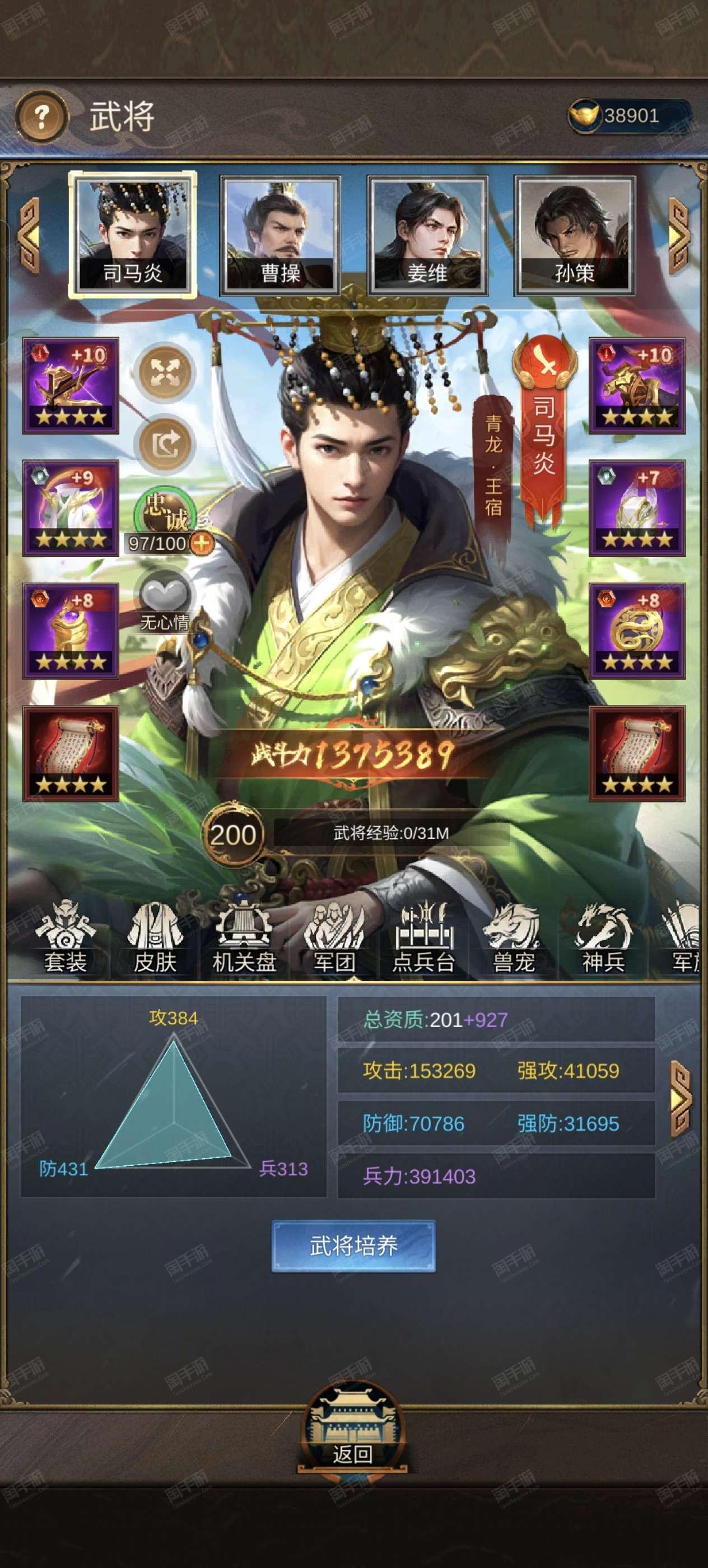
Task: Expand more stats with the arrow beside 强攻
Action: [x=681, y=1099]
